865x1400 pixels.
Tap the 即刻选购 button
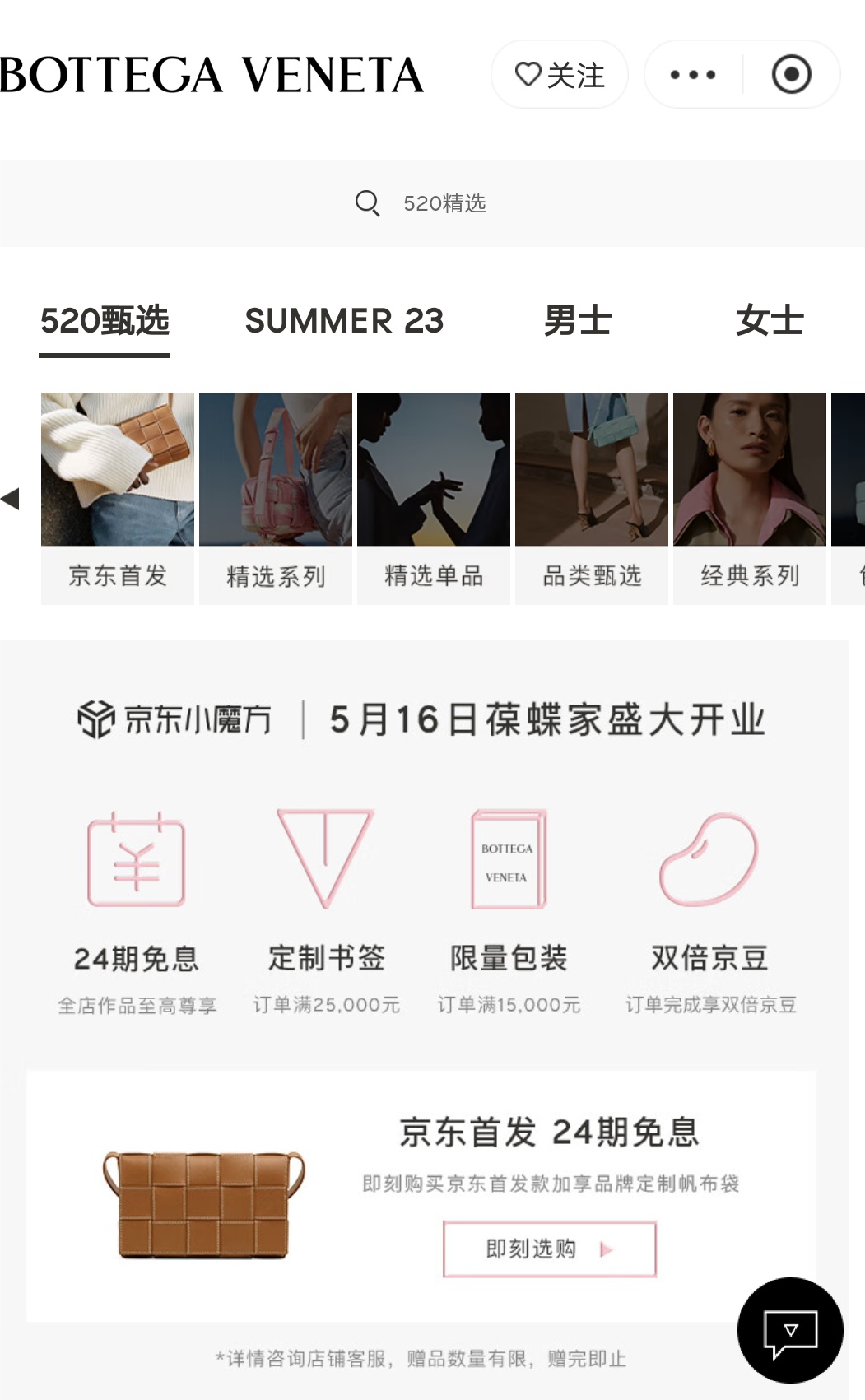(x=549, y=1249)
